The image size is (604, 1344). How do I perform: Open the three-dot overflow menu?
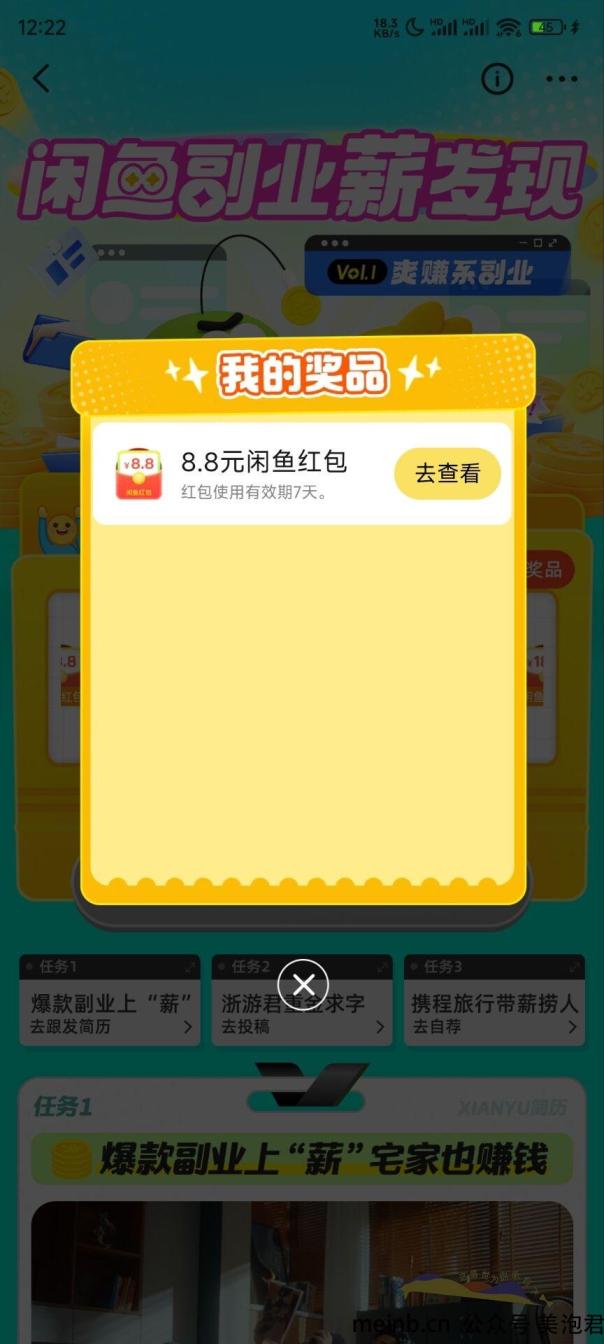click(x=561, y=79)
